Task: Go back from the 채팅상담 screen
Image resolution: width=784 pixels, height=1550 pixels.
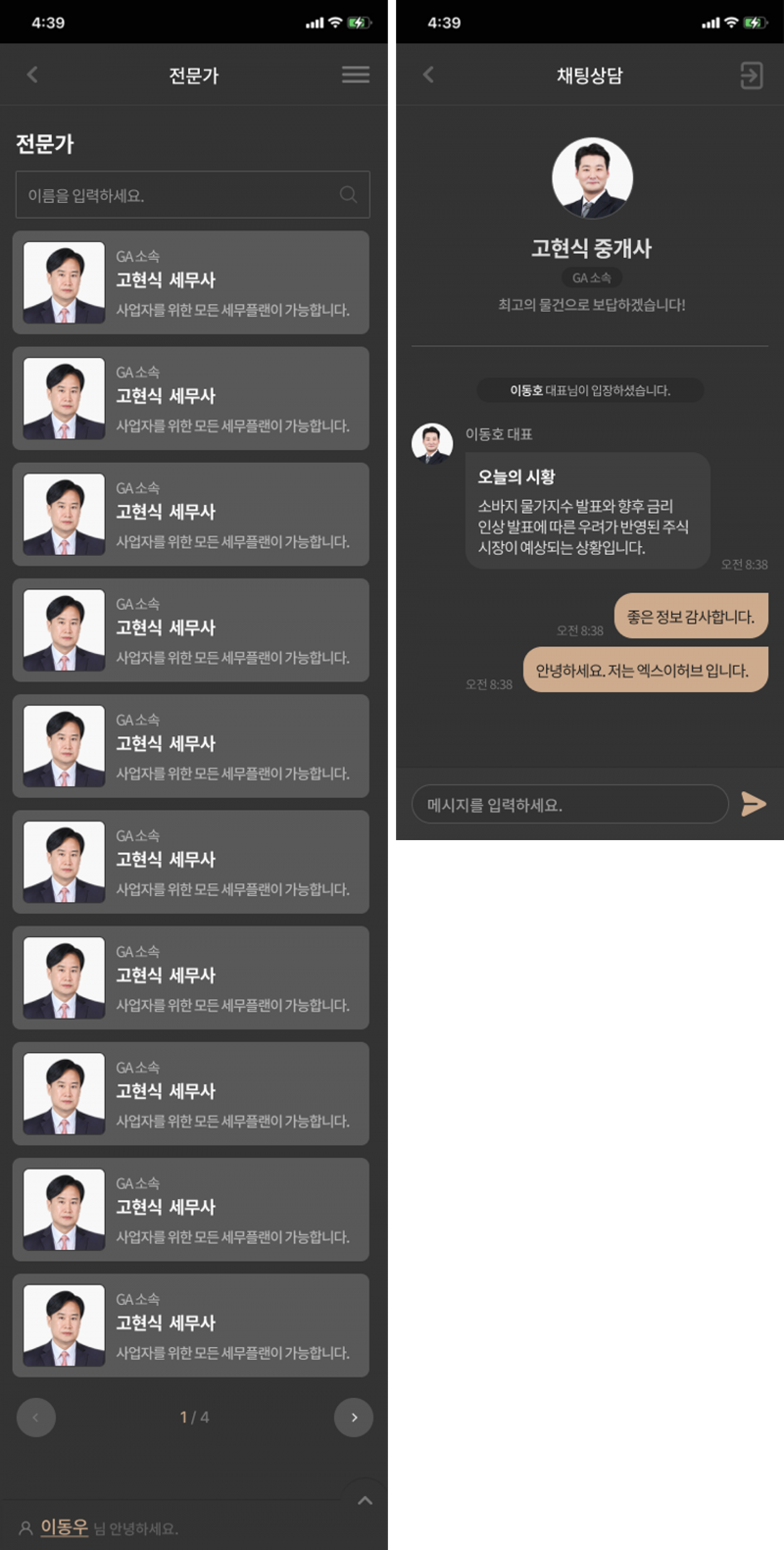Action: pyautogui.click(x=428, y=75)
